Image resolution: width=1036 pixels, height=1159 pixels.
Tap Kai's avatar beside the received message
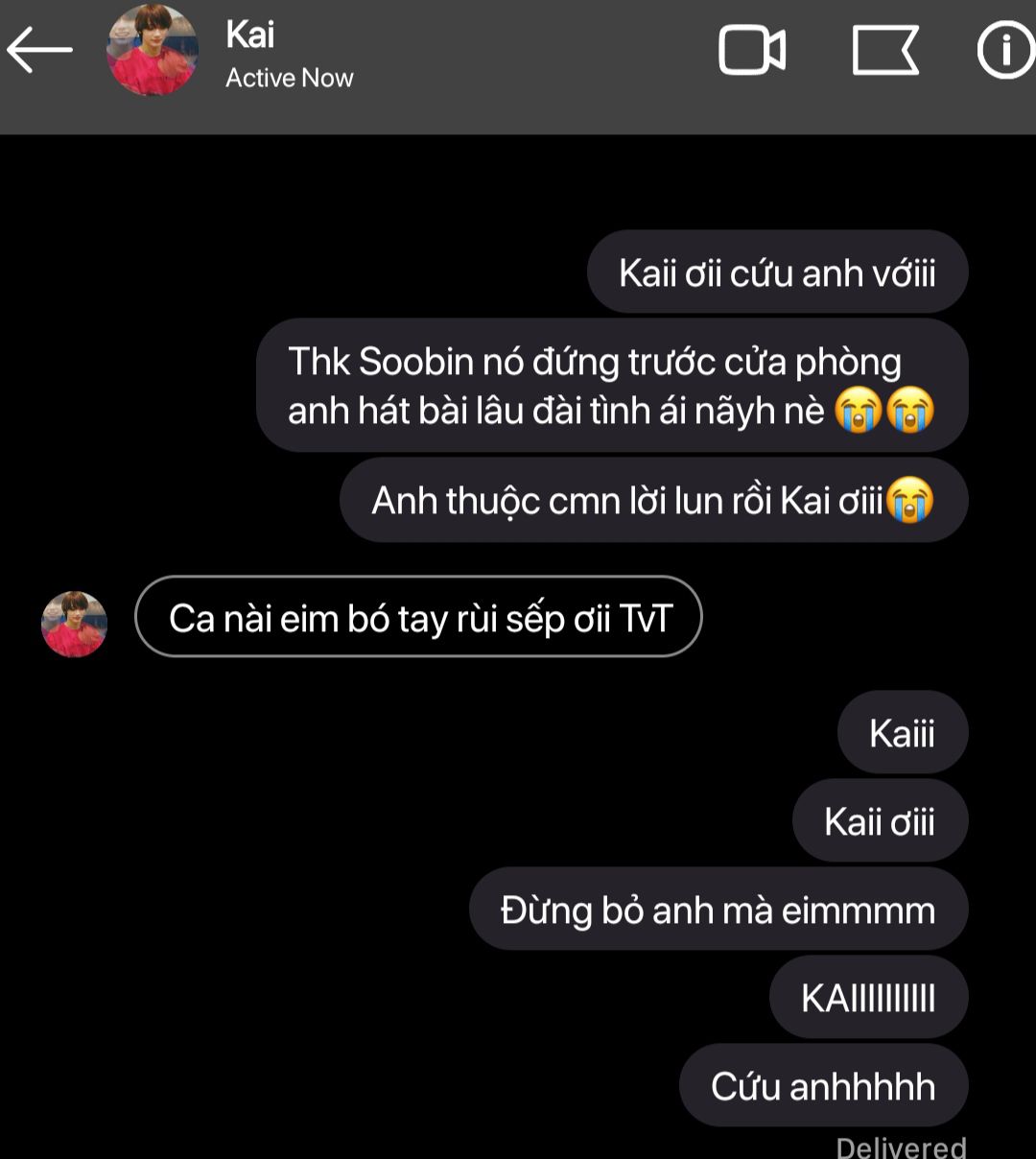click(74, 624)
